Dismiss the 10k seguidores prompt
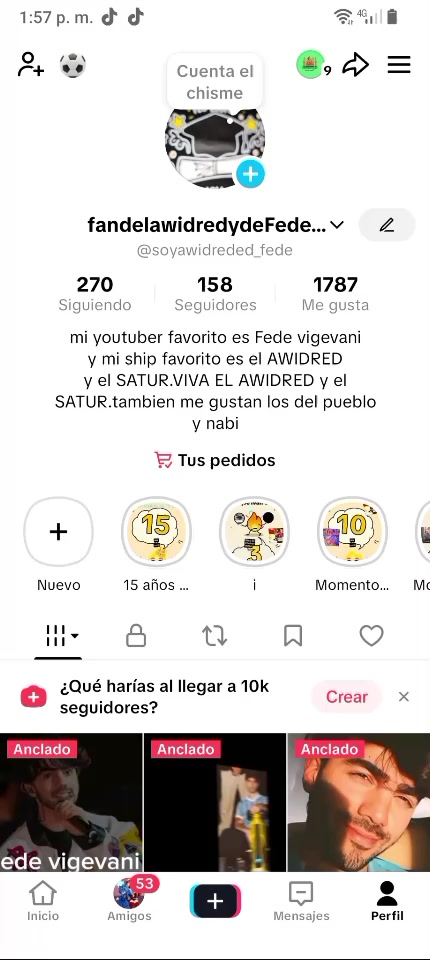The image size is (430, 960). (404, 697)
